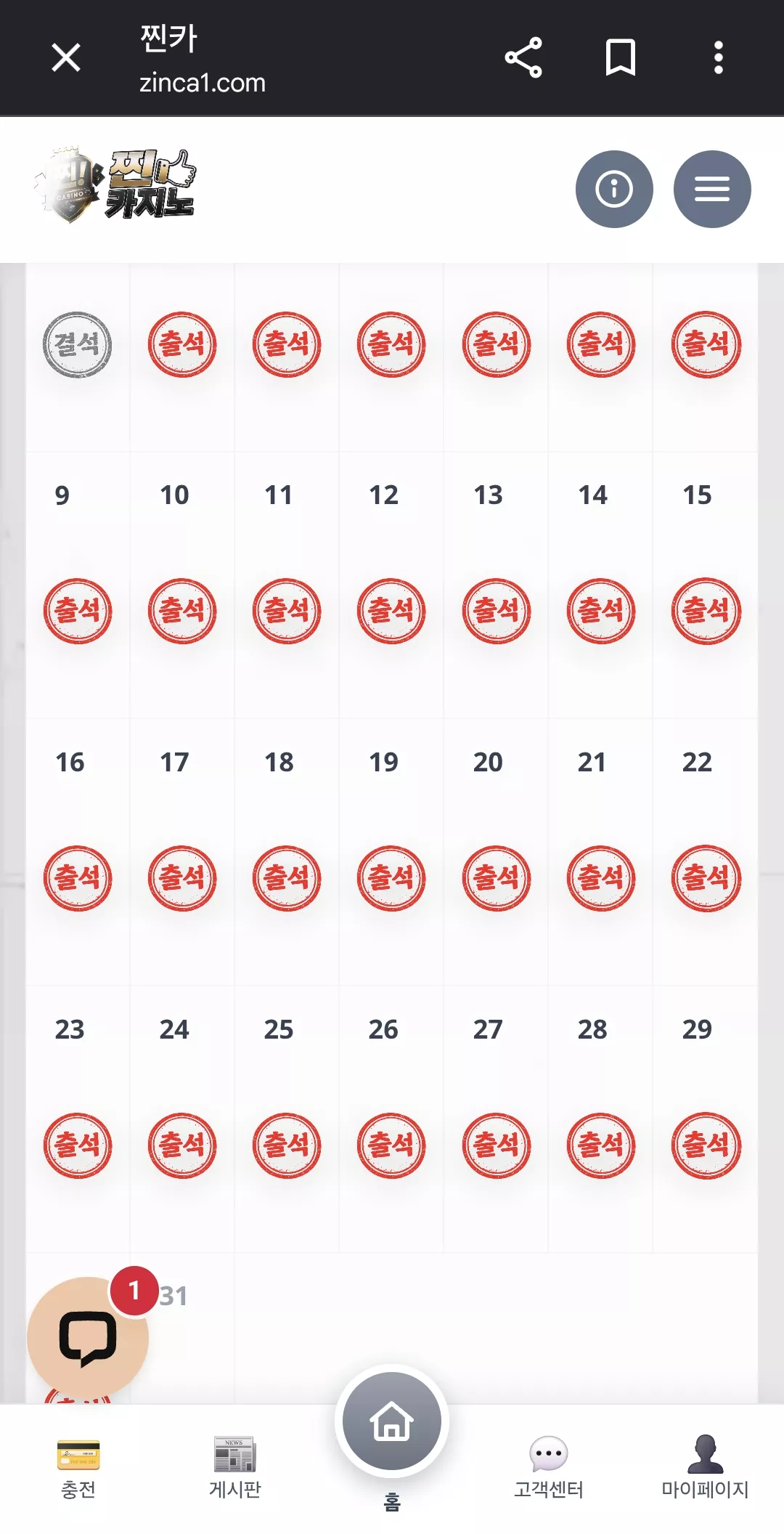This screenshot has height=1534, width=784.
Task: Open the hamburger menu
Action: [x=712, y=189]
